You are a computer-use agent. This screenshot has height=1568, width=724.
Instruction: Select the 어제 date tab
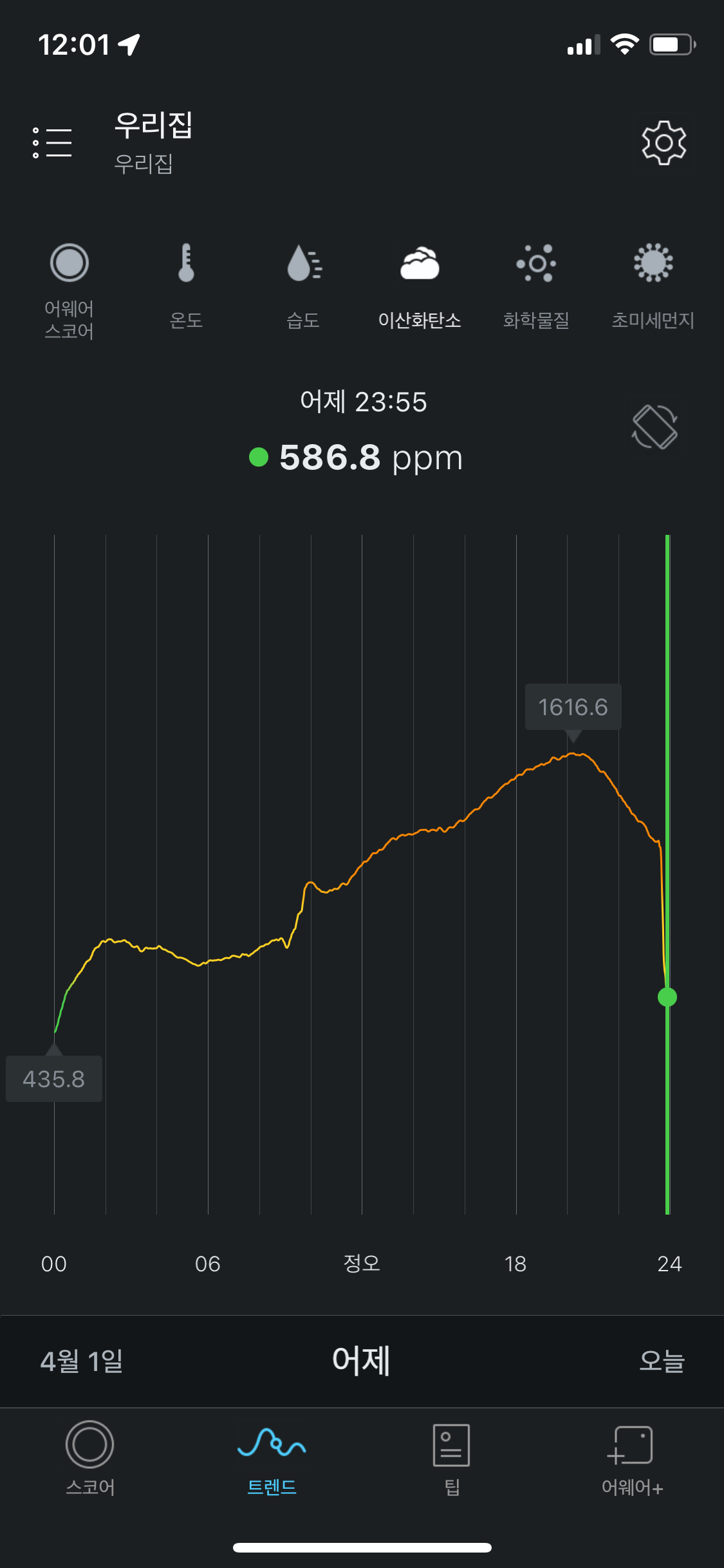click(361, 1361)
